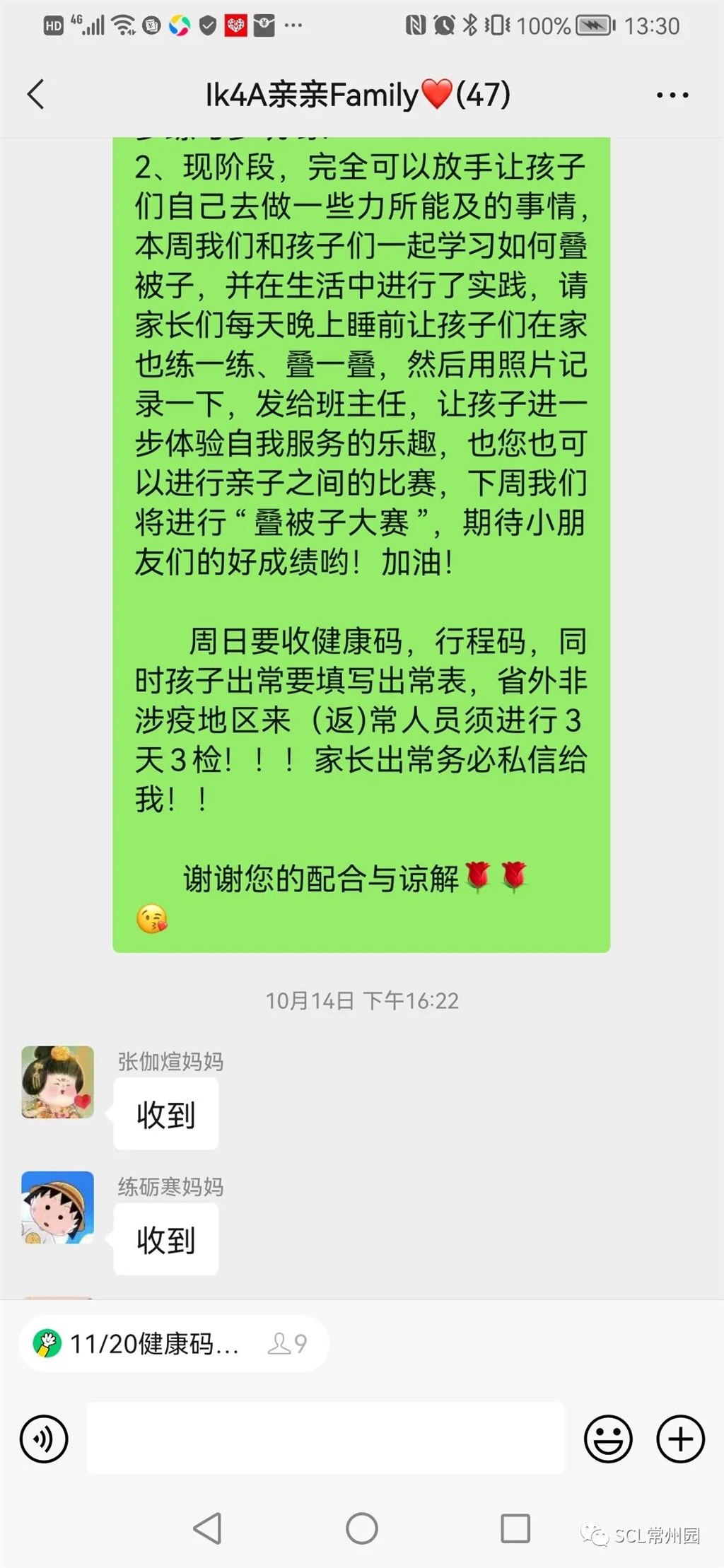
Task: Open the plus attachment menu
Action: coord(680,1439)
